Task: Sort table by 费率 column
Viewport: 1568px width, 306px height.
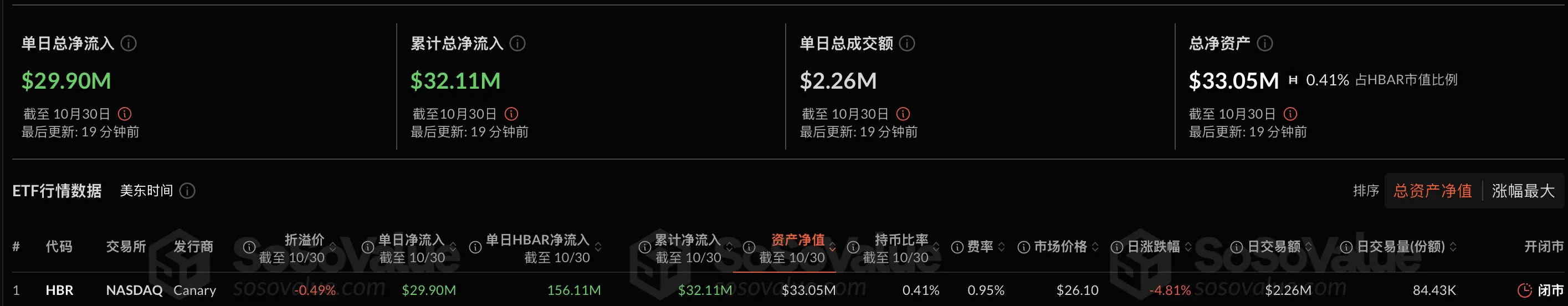Action: tap(1001, 247)
